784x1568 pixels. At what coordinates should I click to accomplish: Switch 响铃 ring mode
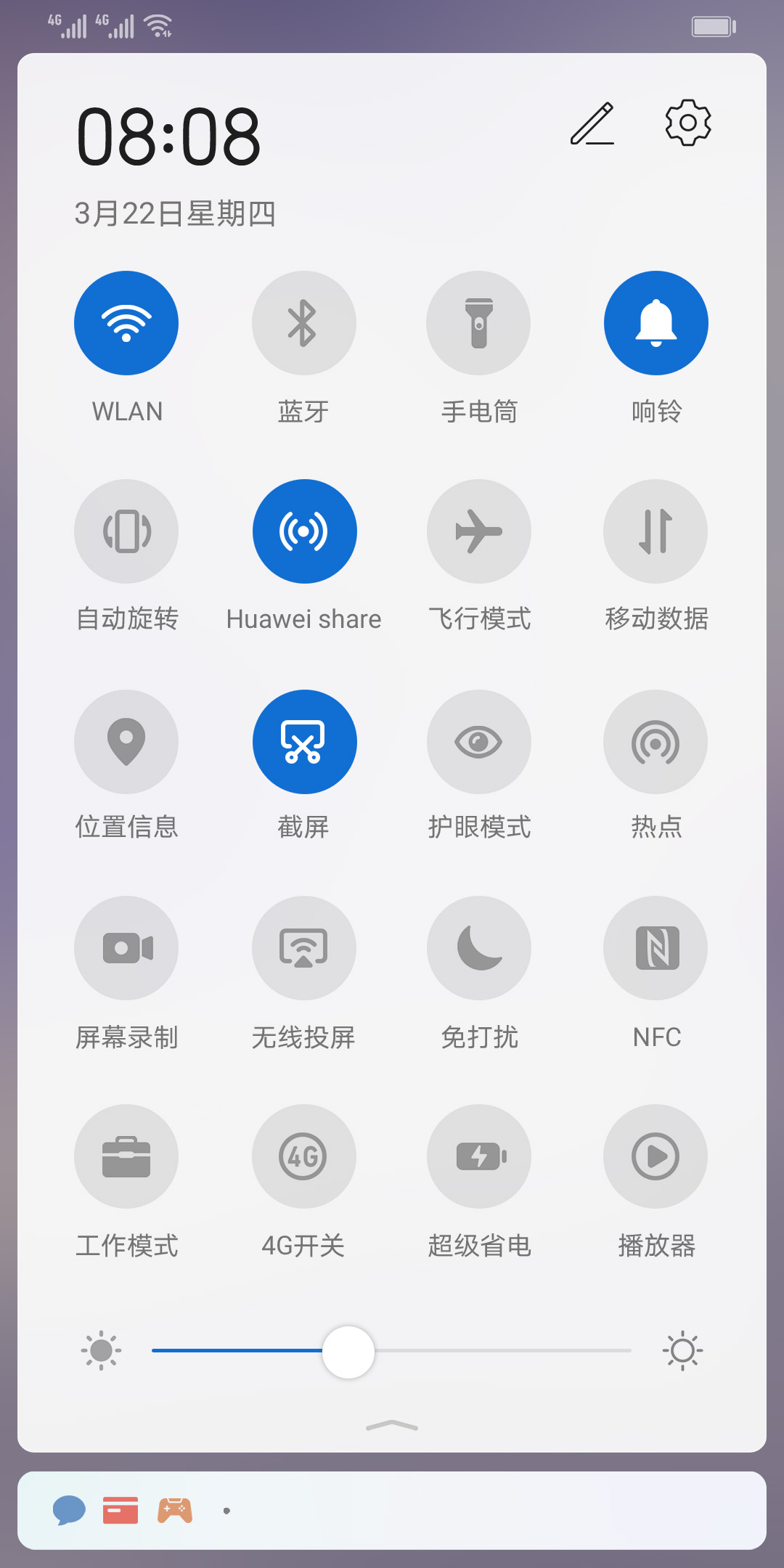(x=656, y=323)
